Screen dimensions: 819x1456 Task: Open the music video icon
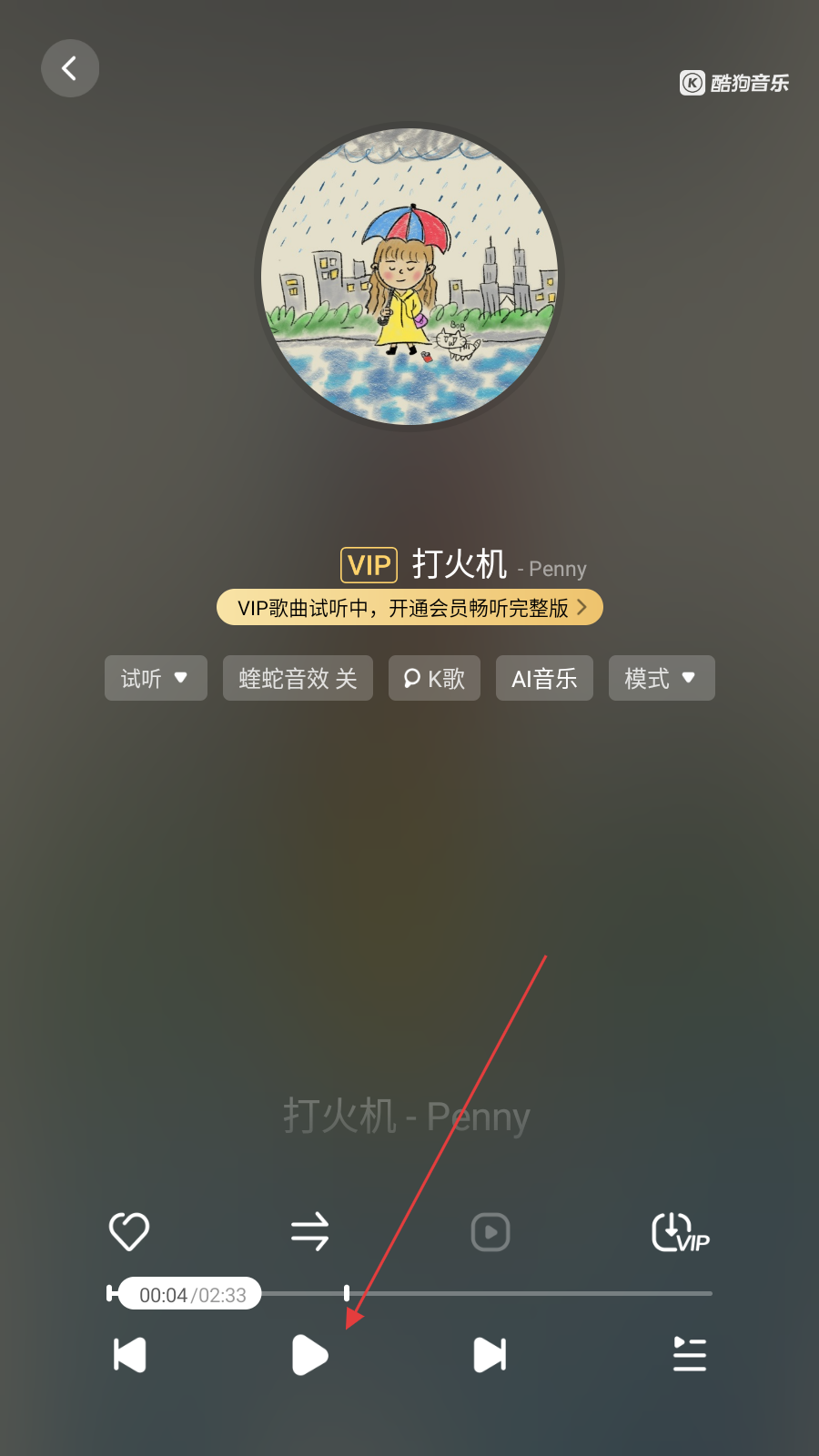pyautogui.click(x=490, y=1232)
